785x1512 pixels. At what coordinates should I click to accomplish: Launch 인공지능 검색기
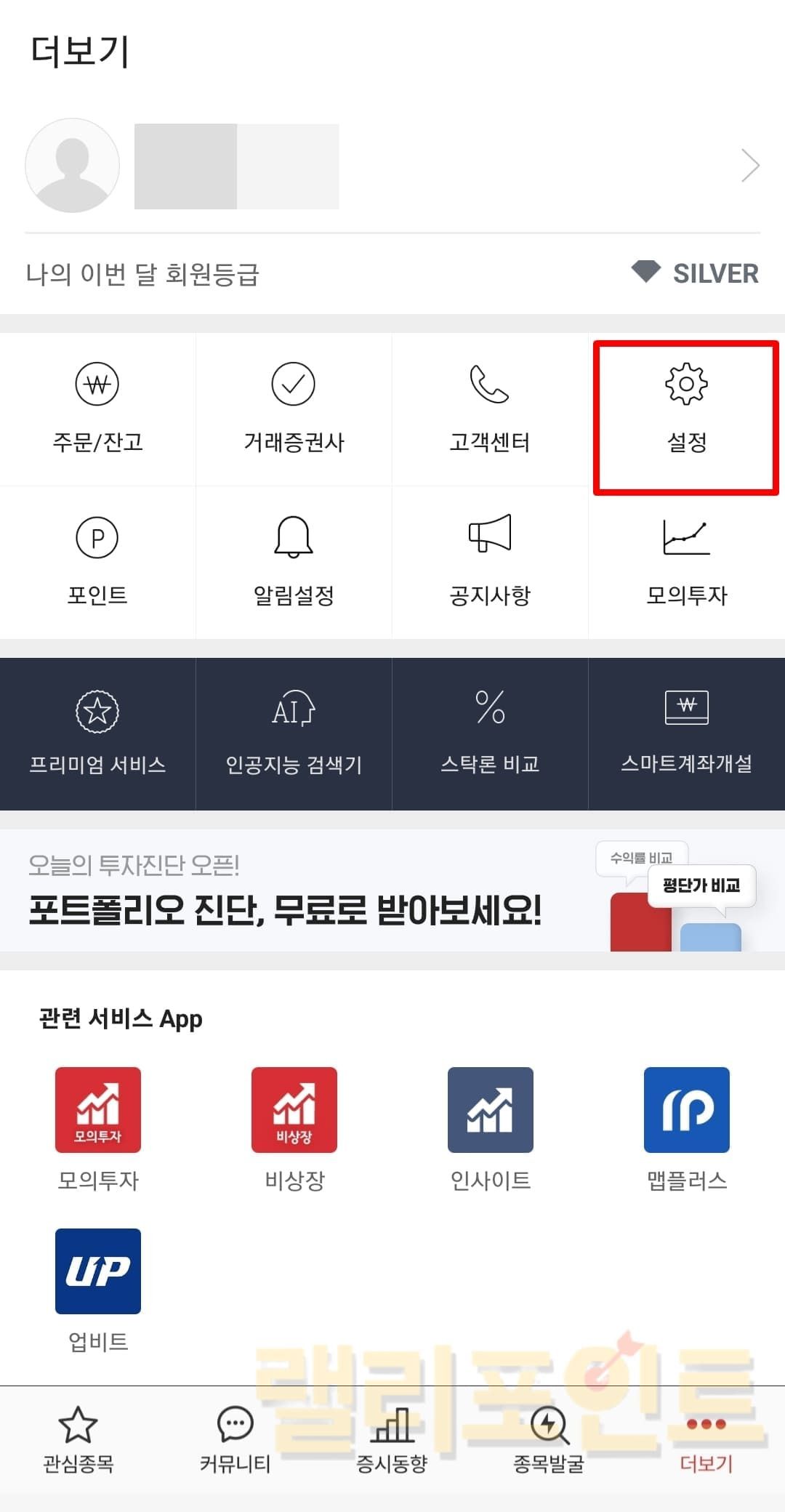point(294,733)
